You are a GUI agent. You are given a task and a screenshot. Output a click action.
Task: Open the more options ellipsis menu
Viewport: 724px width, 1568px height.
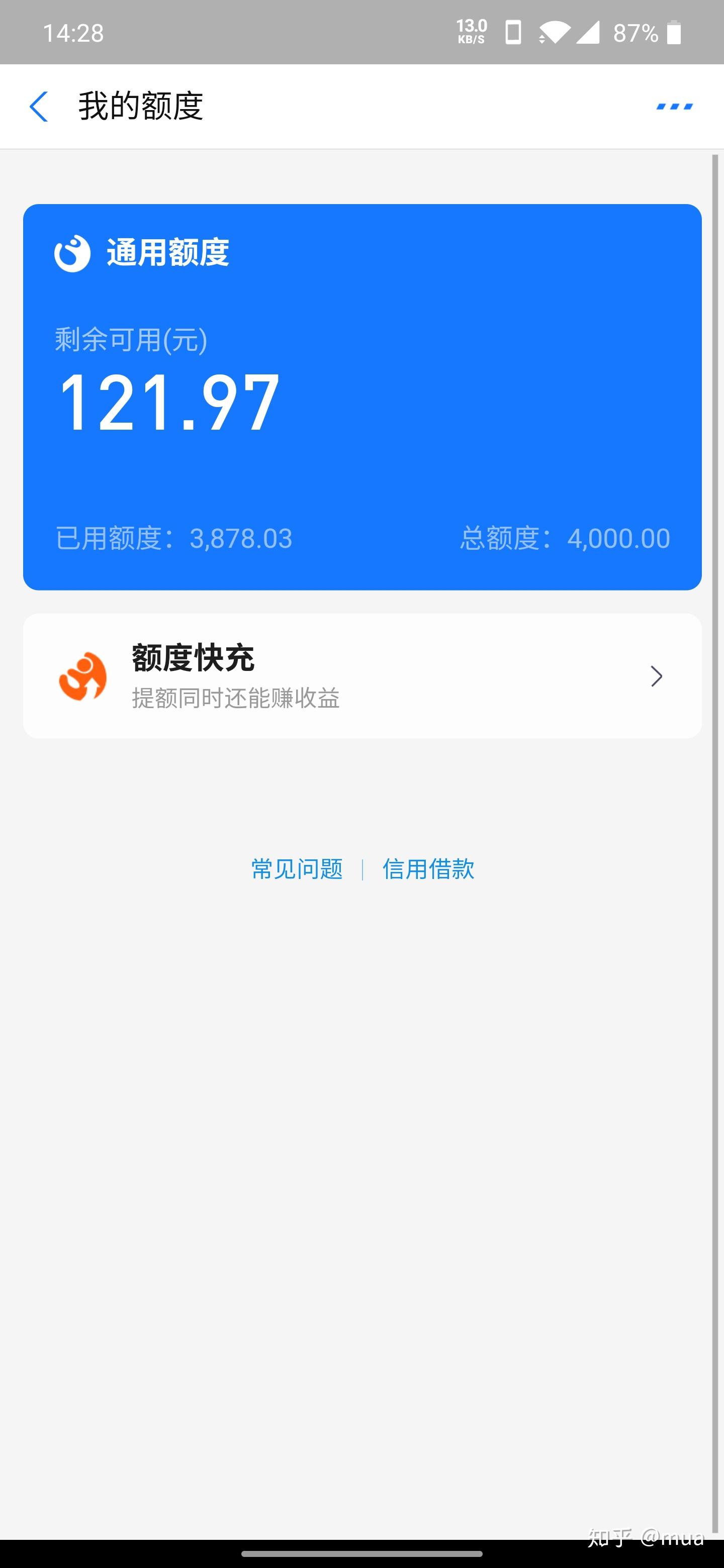[675, 107]
